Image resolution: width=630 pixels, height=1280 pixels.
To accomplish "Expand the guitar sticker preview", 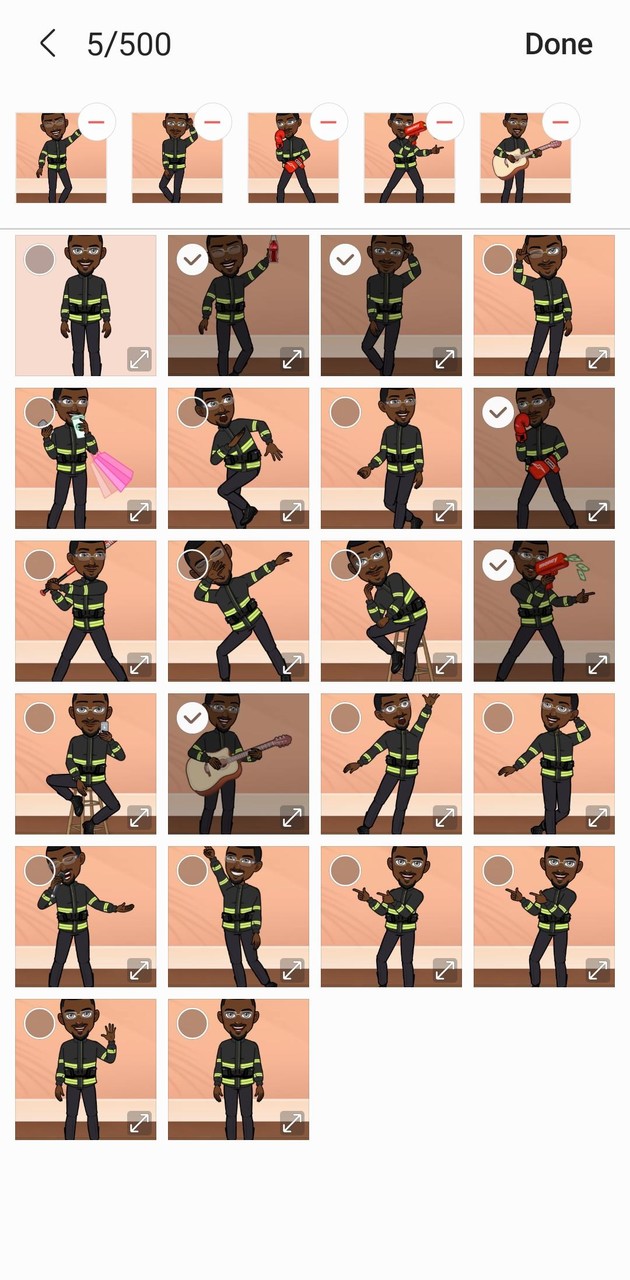I will (292, 818).
